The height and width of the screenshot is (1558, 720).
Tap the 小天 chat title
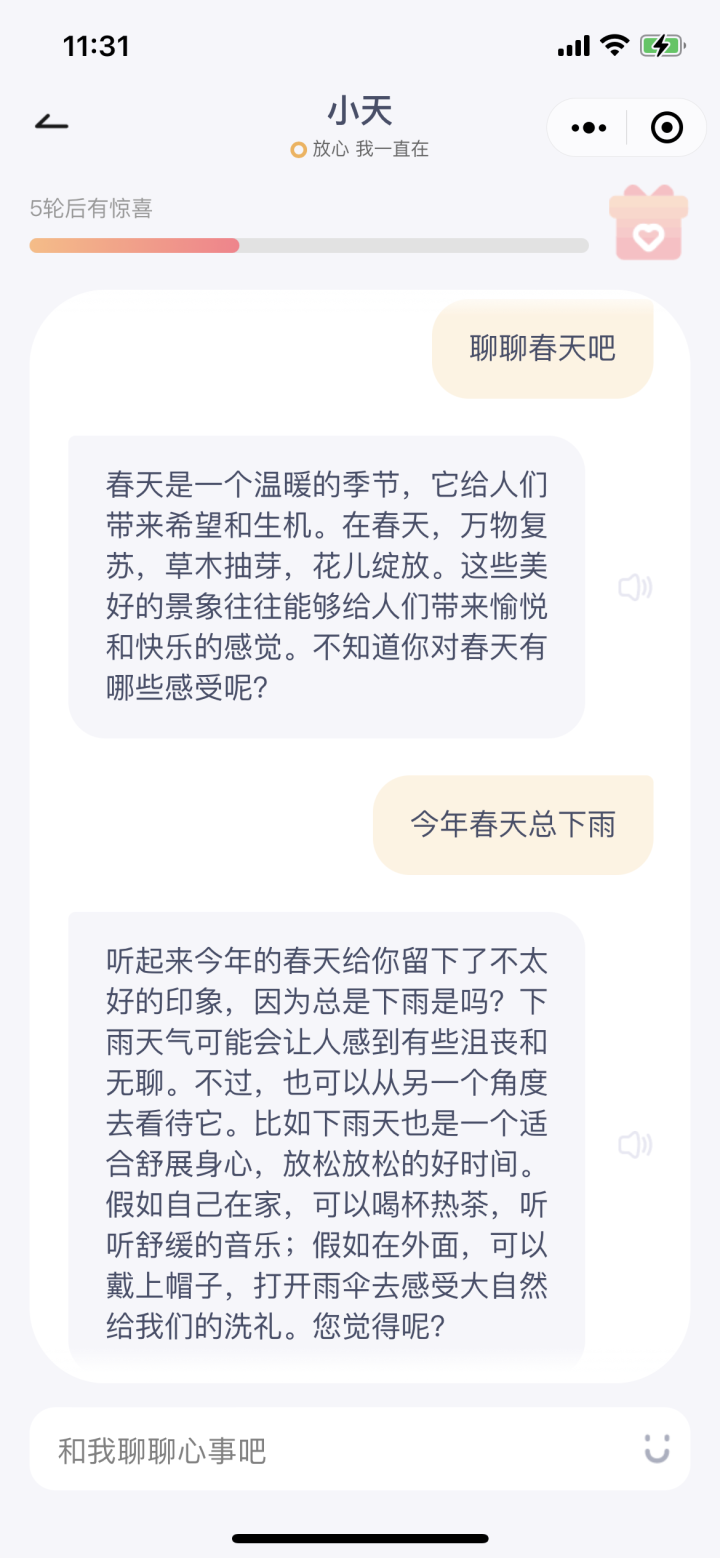click(359, 110)
